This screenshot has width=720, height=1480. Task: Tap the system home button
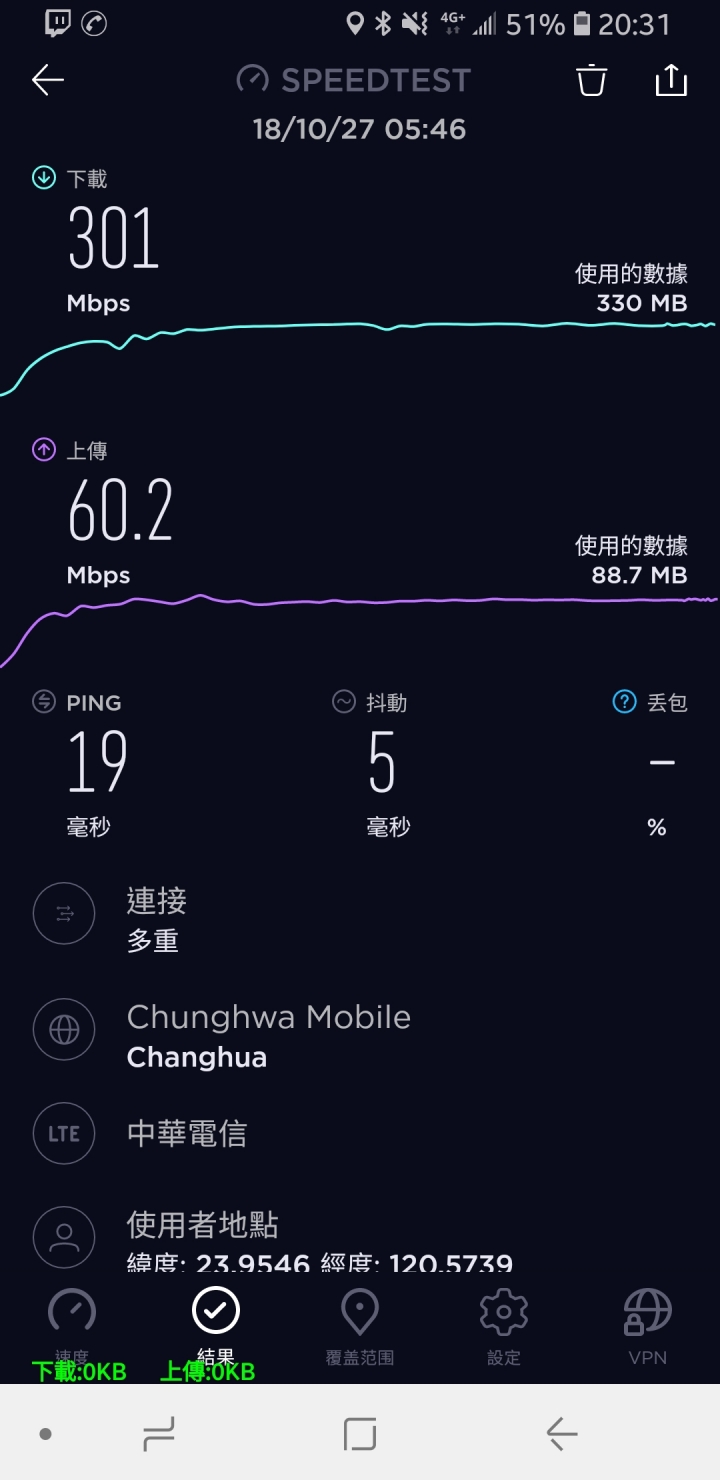pyautogui.click(x=360, y=1434)
